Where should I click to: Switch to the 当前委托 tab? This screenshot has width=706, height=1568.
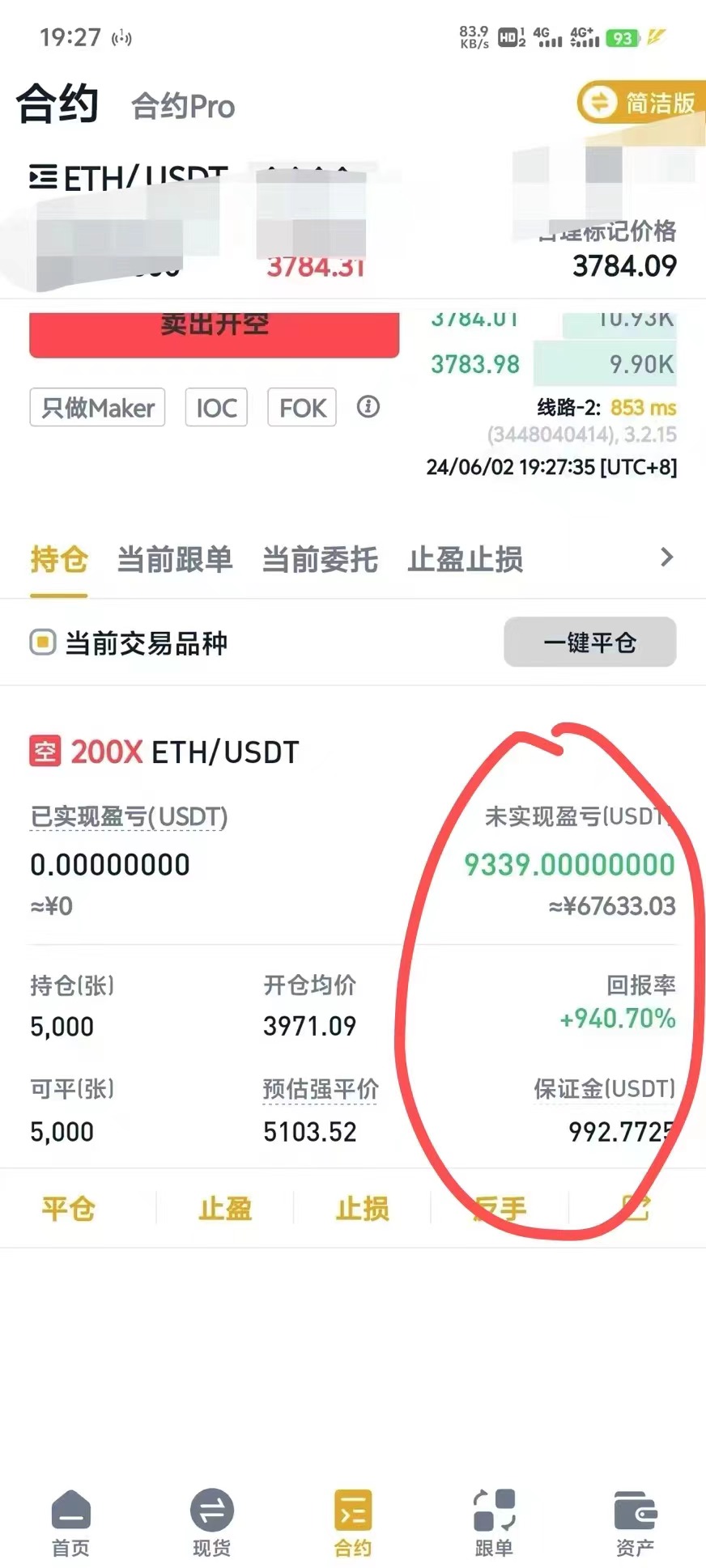[319, 559]
